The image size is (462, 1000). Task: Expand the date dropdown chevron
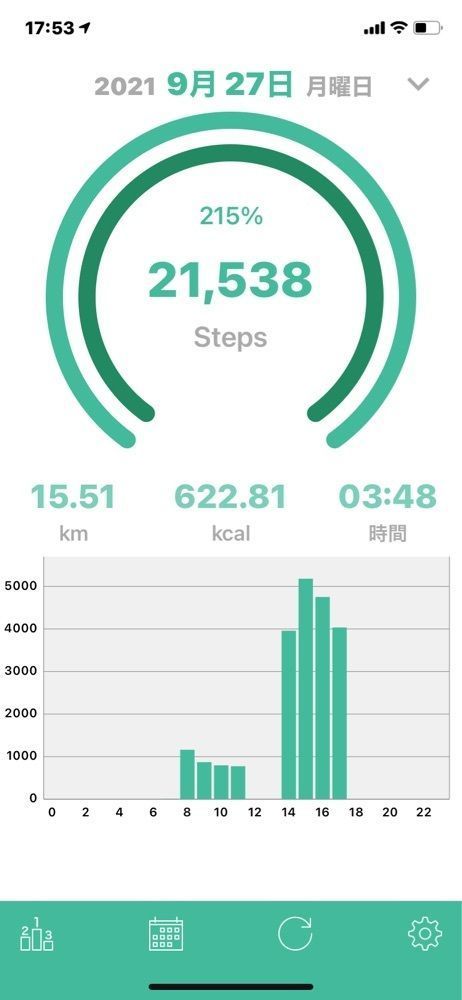pyautogui.click(x=419, y=84)
